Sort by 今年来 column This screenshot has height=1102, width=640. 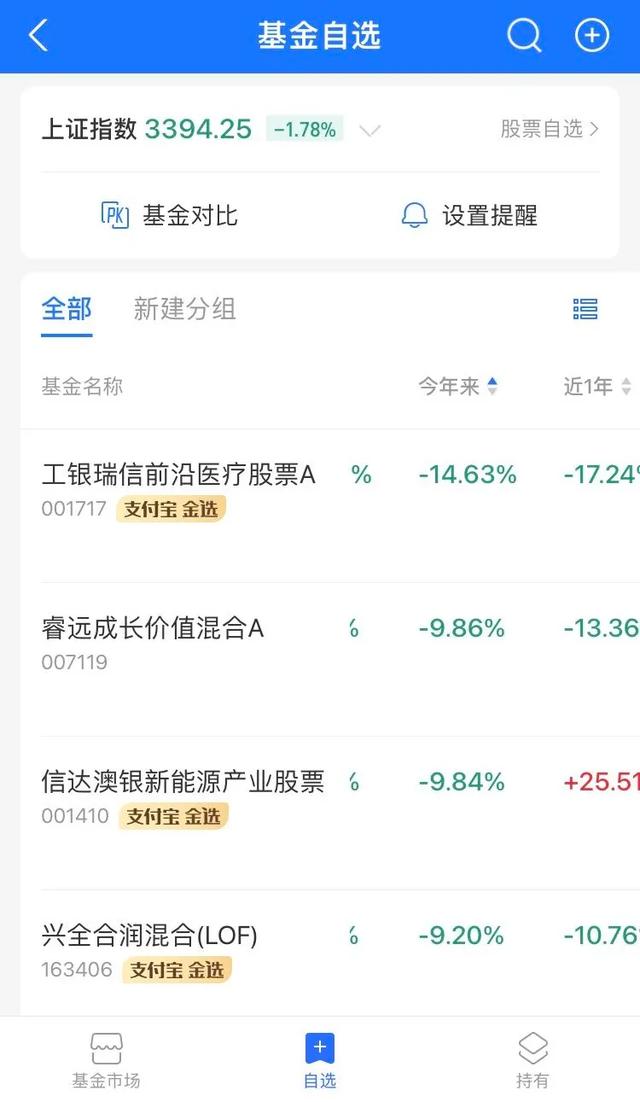[458, 386]
